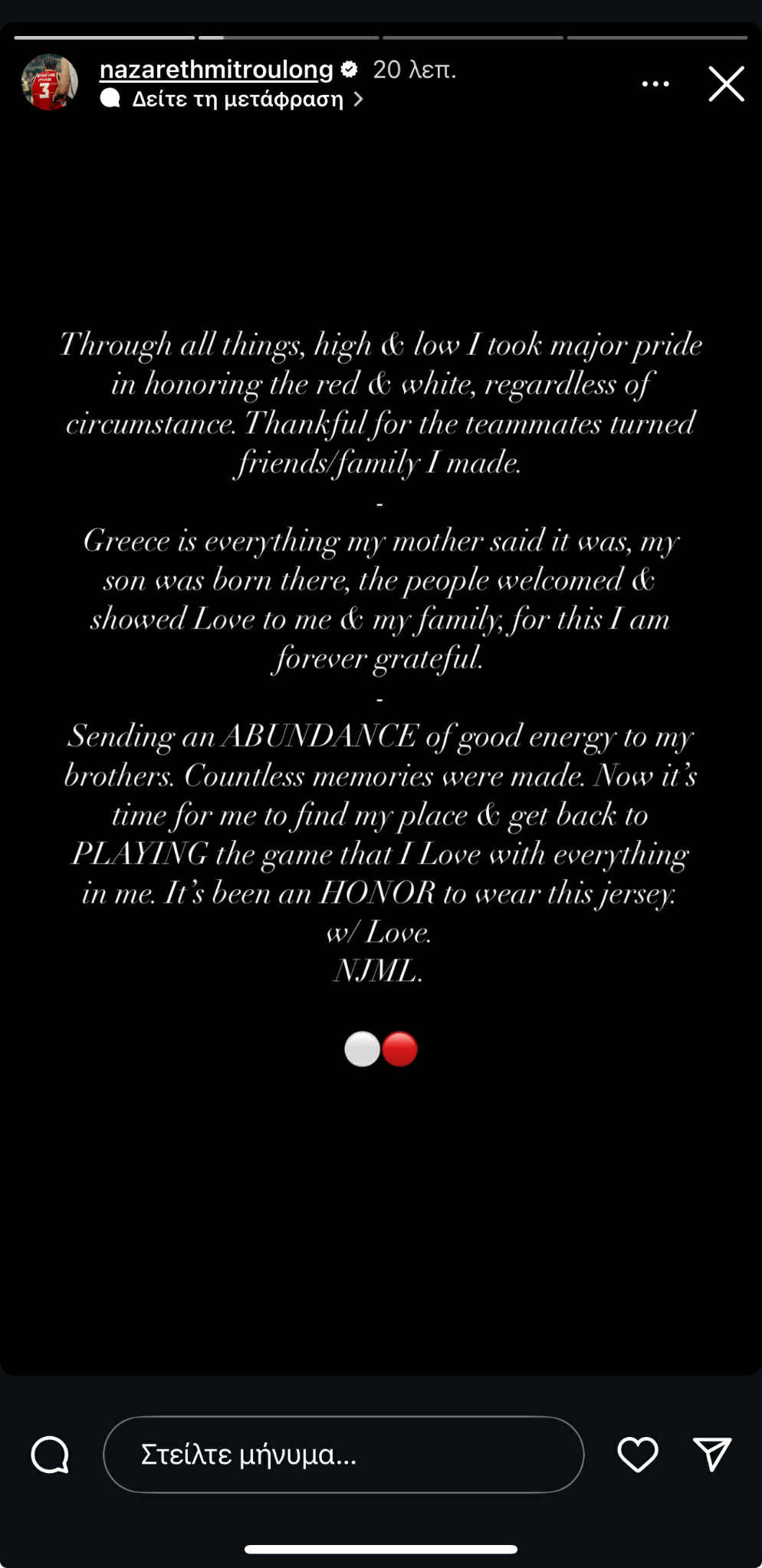The width and height of the screenshot is (762, 1568).
Task: Open the three-dot story options menu
Action: (x=655, y=84)
